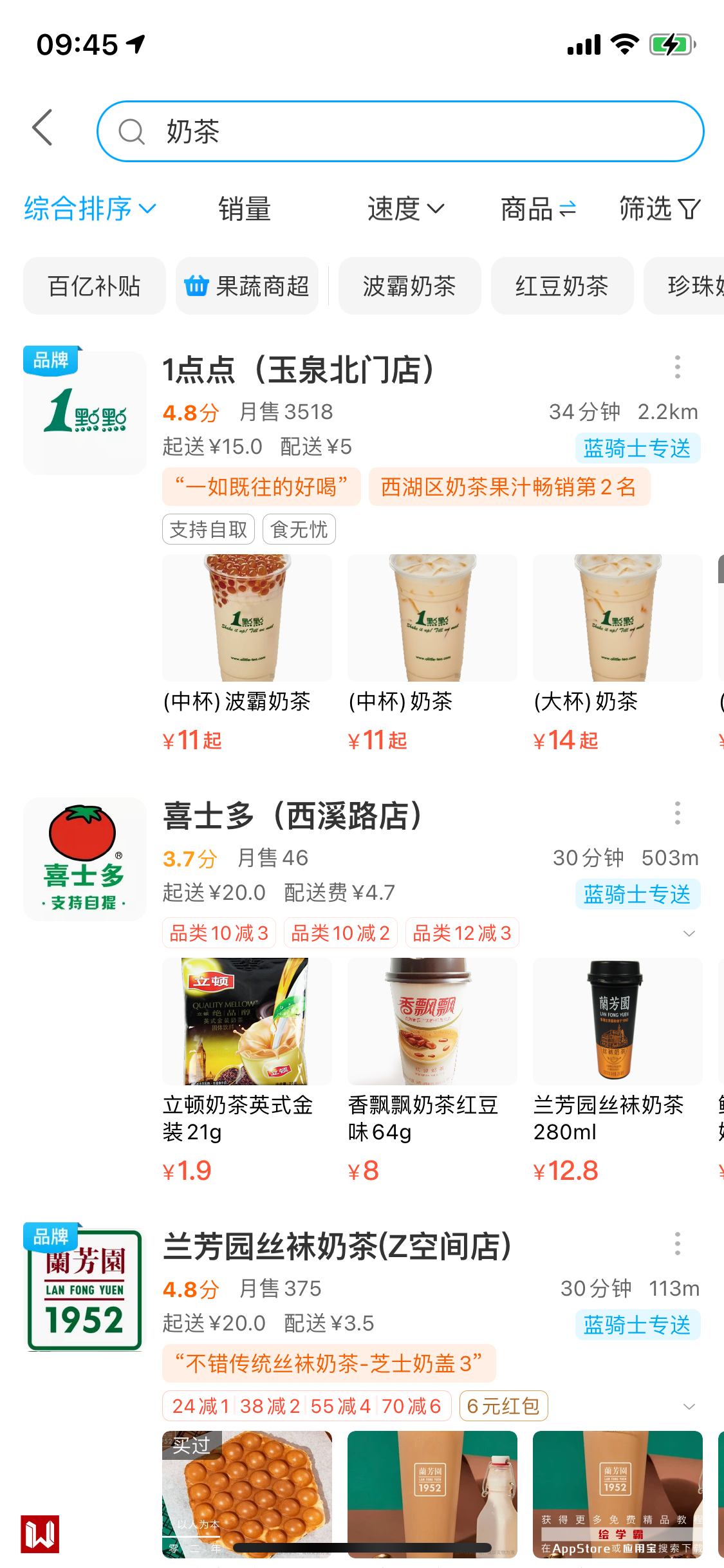Open 喜士多（西溪路店）store
This screenshot has width=724, height=1568.
click(293, 816)
